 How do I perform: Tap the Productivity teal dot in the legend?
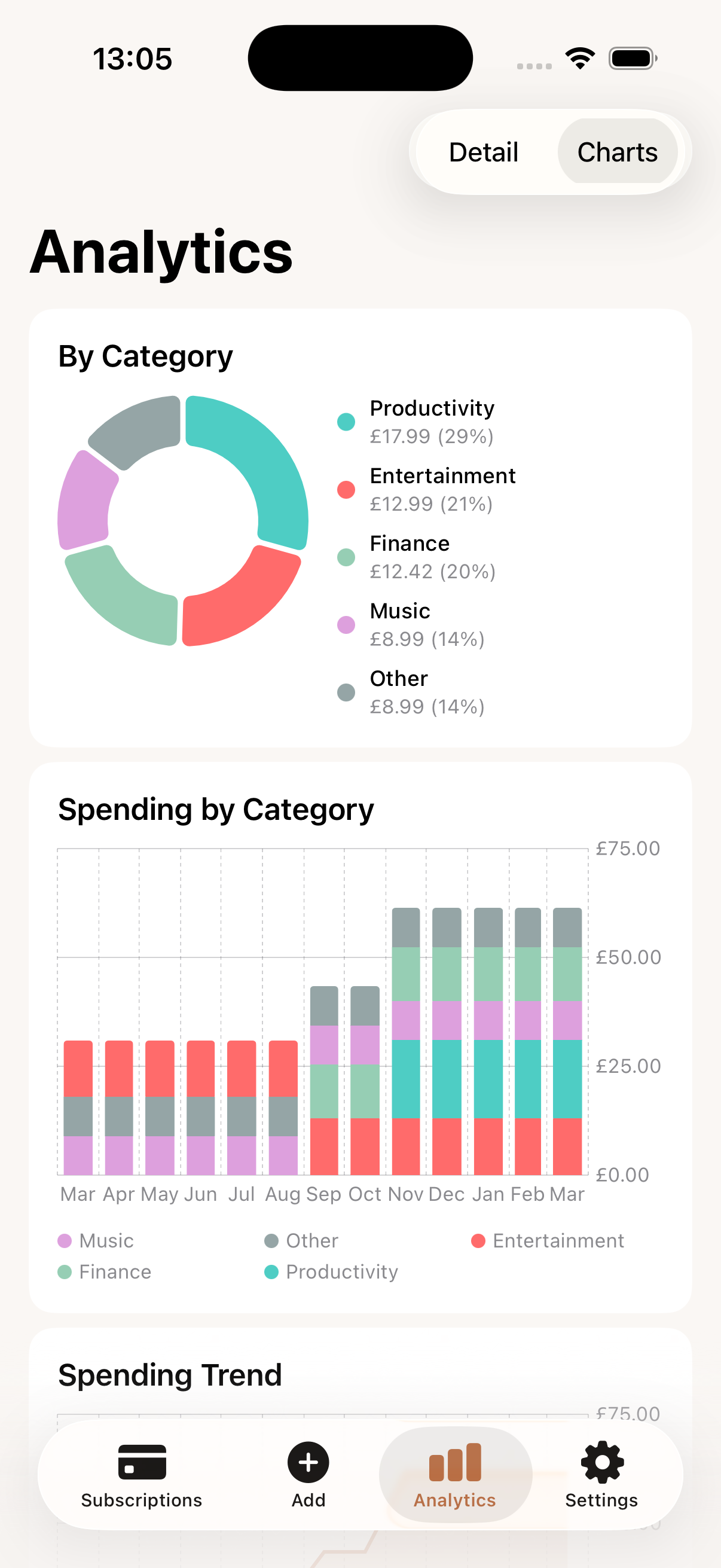pyautogui.click(x=346, y=421)
